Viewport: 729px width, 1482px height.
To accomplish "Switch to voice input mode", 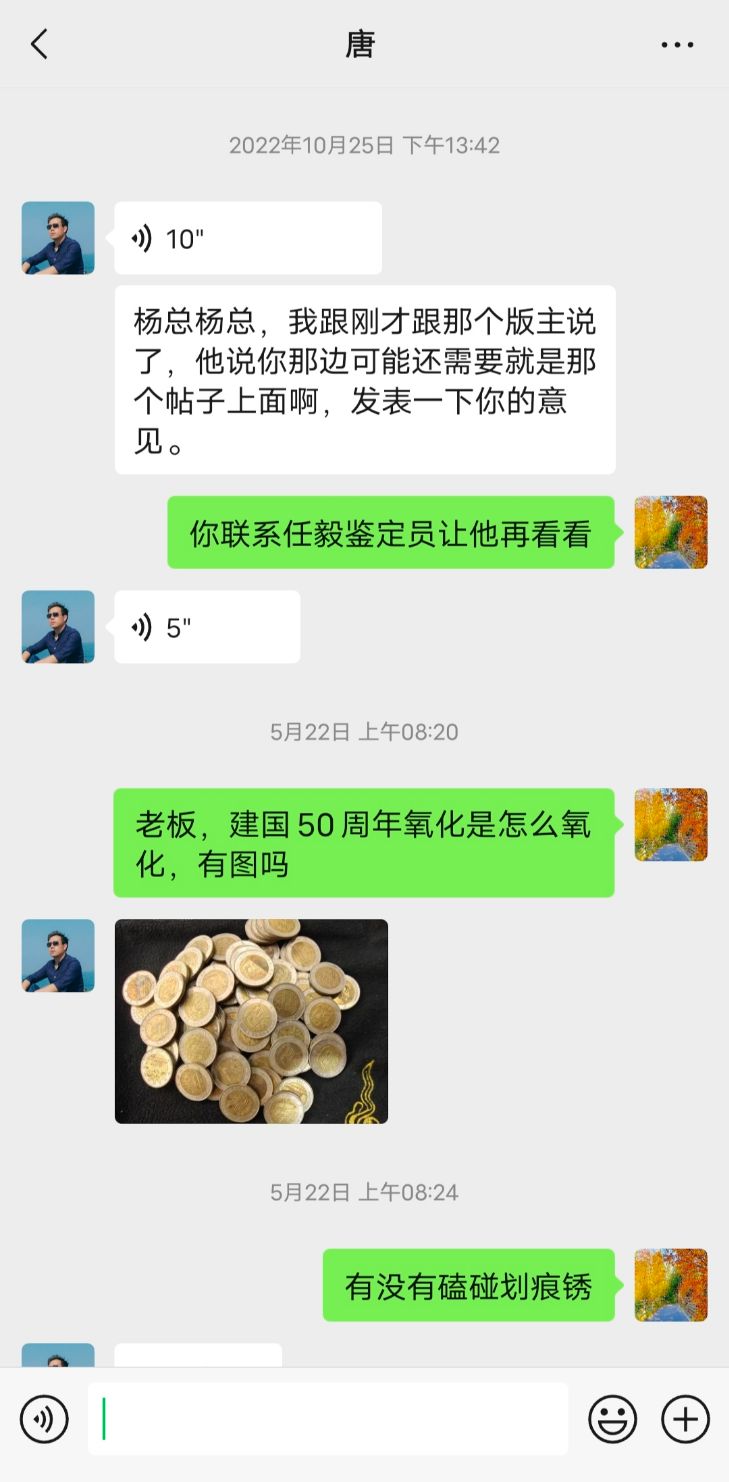I will [44, 1419].
